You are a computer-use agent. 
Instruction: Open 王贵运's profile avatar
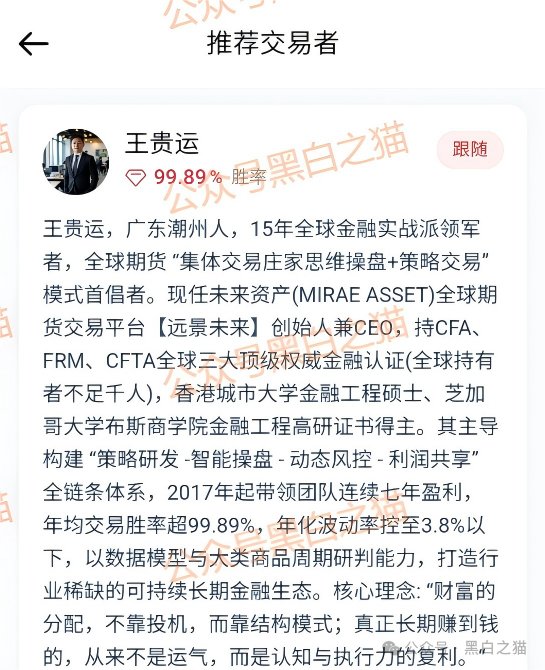76,162
